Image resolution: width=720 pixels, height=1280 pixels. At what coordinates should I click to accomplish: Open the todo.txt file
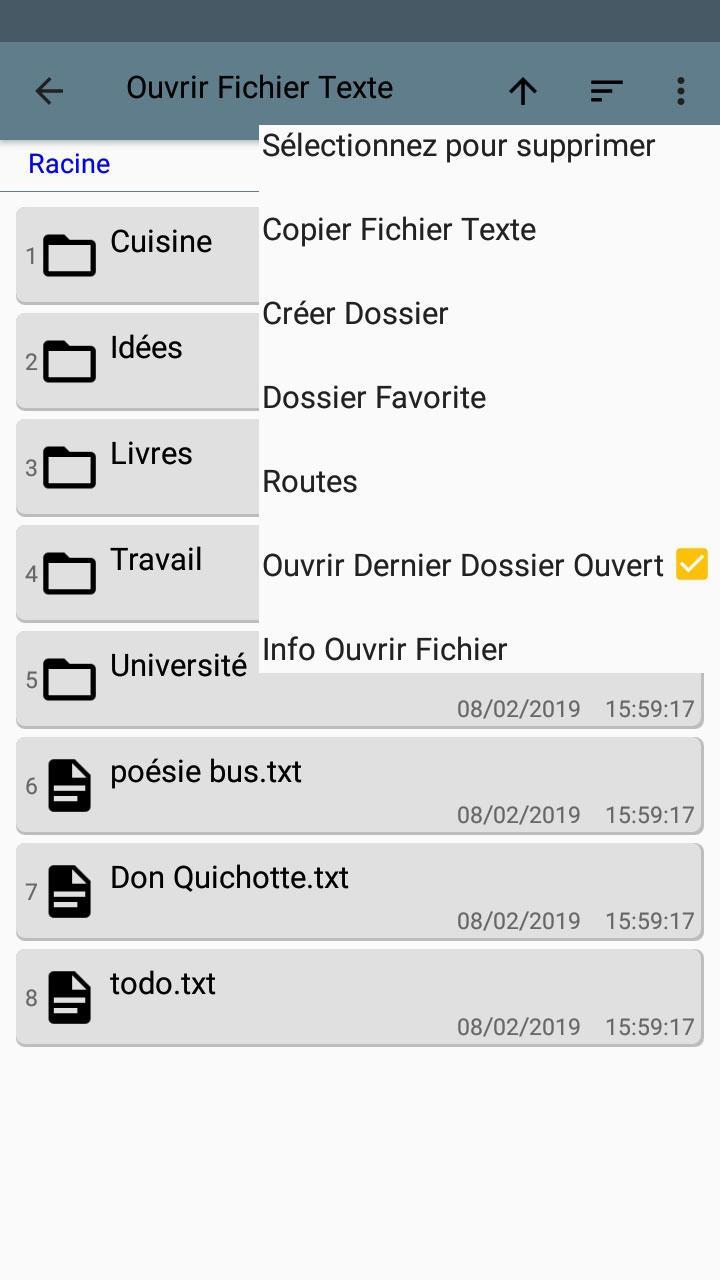pos(360,997)
